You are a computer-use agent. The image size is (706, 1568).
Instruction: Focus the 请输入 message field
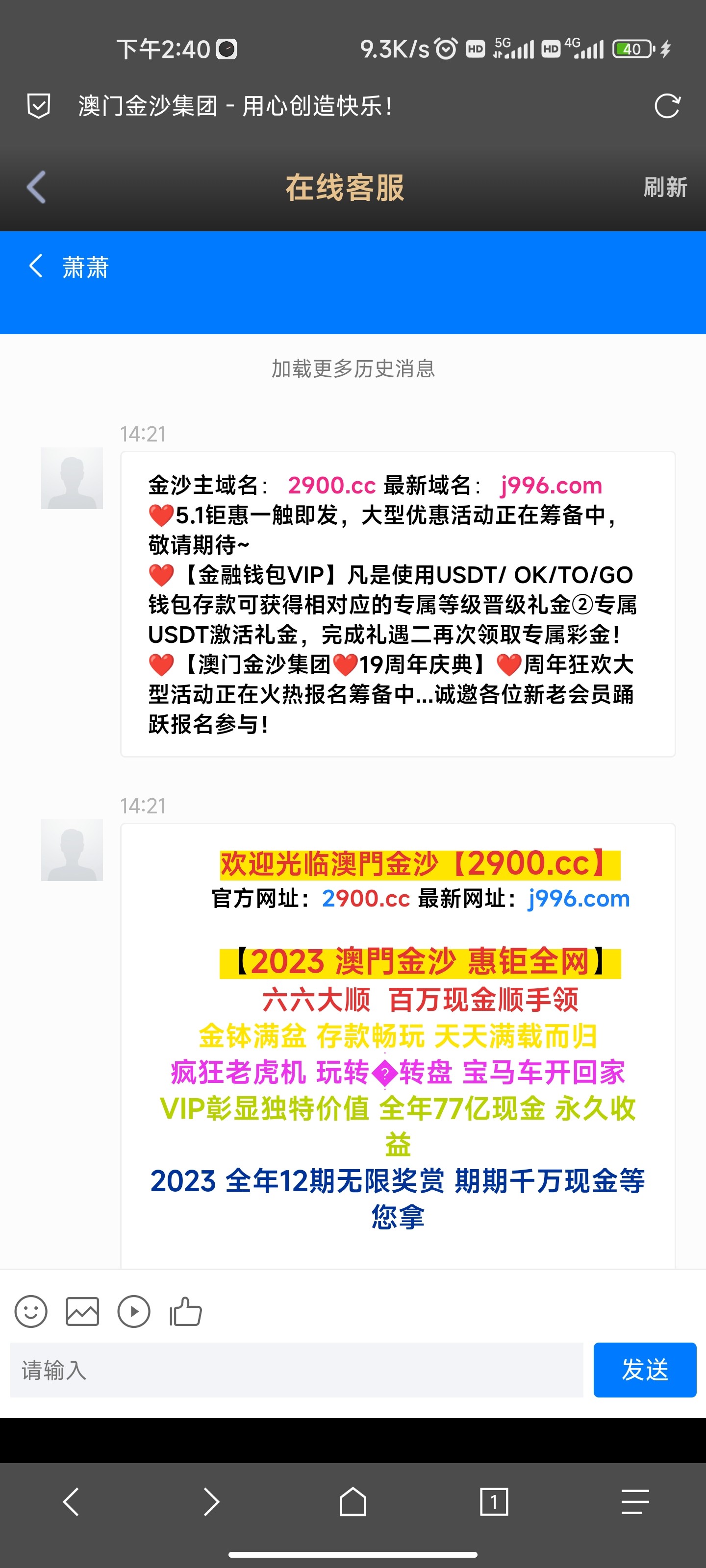tap(296, 1370)
